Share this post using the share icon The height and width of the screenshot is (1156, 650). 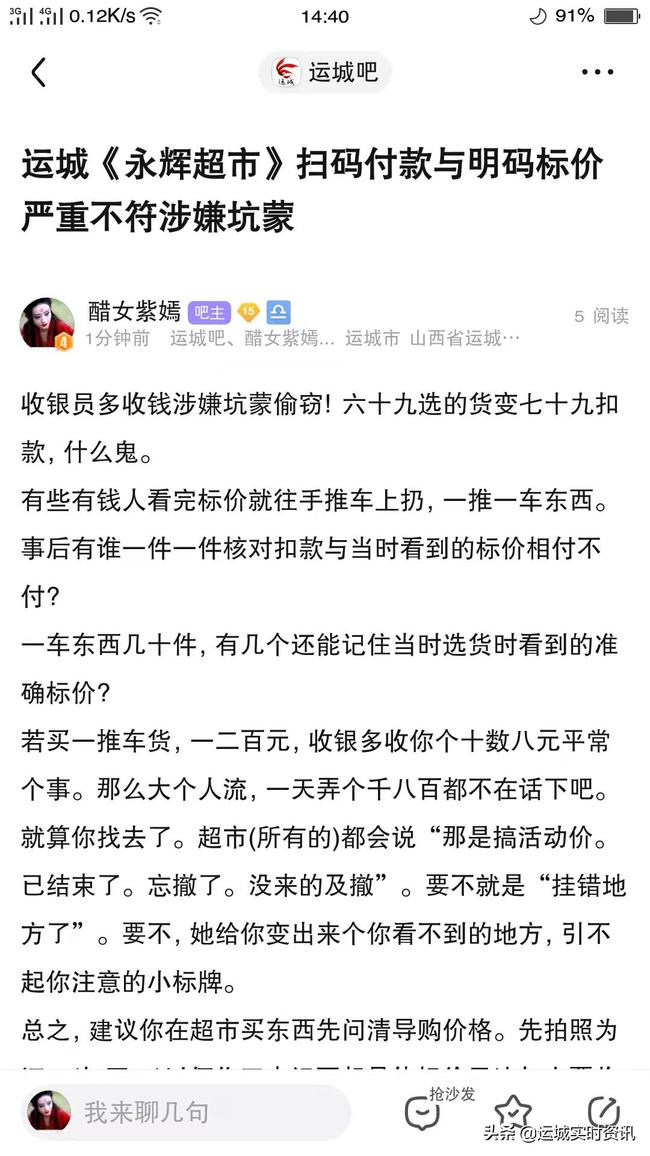[x=604, y=1112]
